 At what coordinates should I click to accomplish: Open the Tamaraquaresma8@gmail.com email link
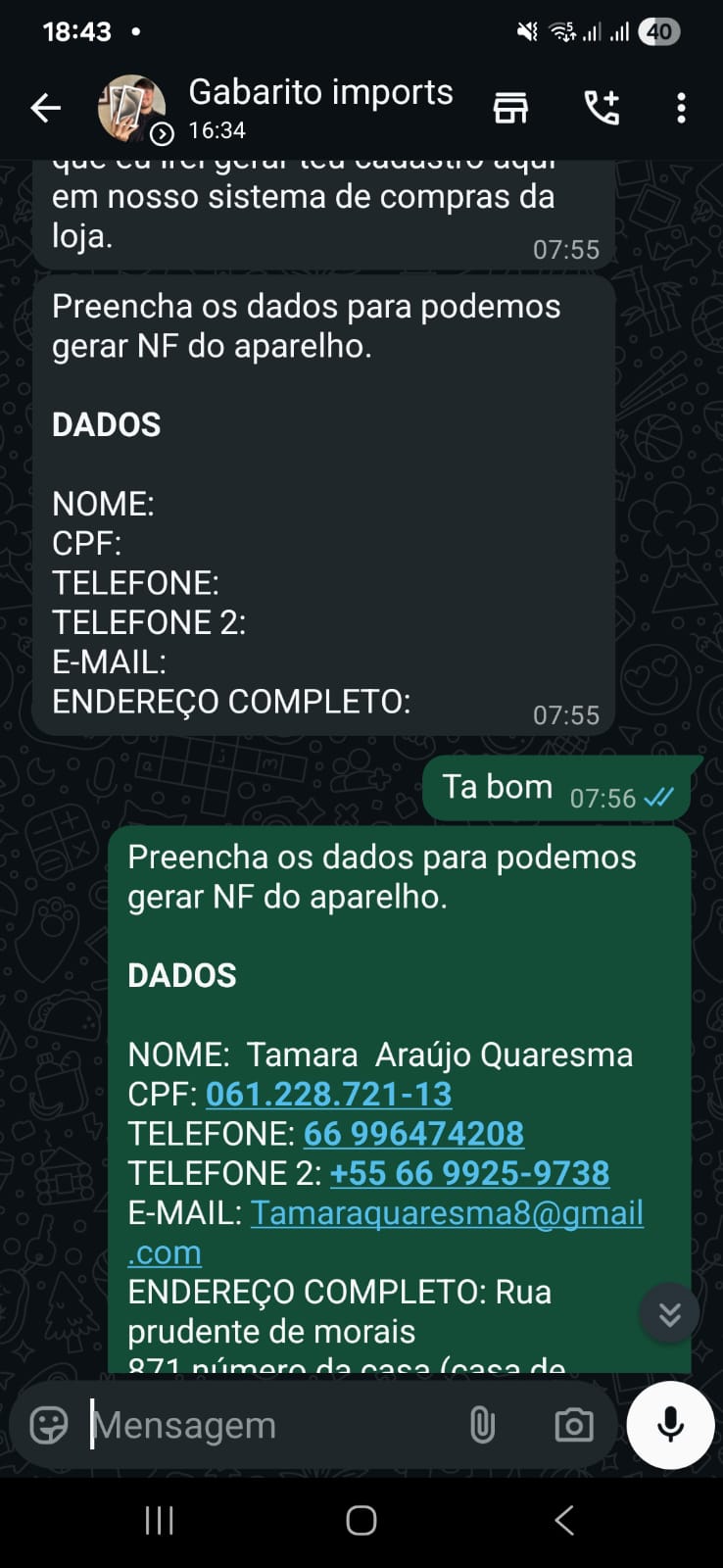tap(447, 1213)
